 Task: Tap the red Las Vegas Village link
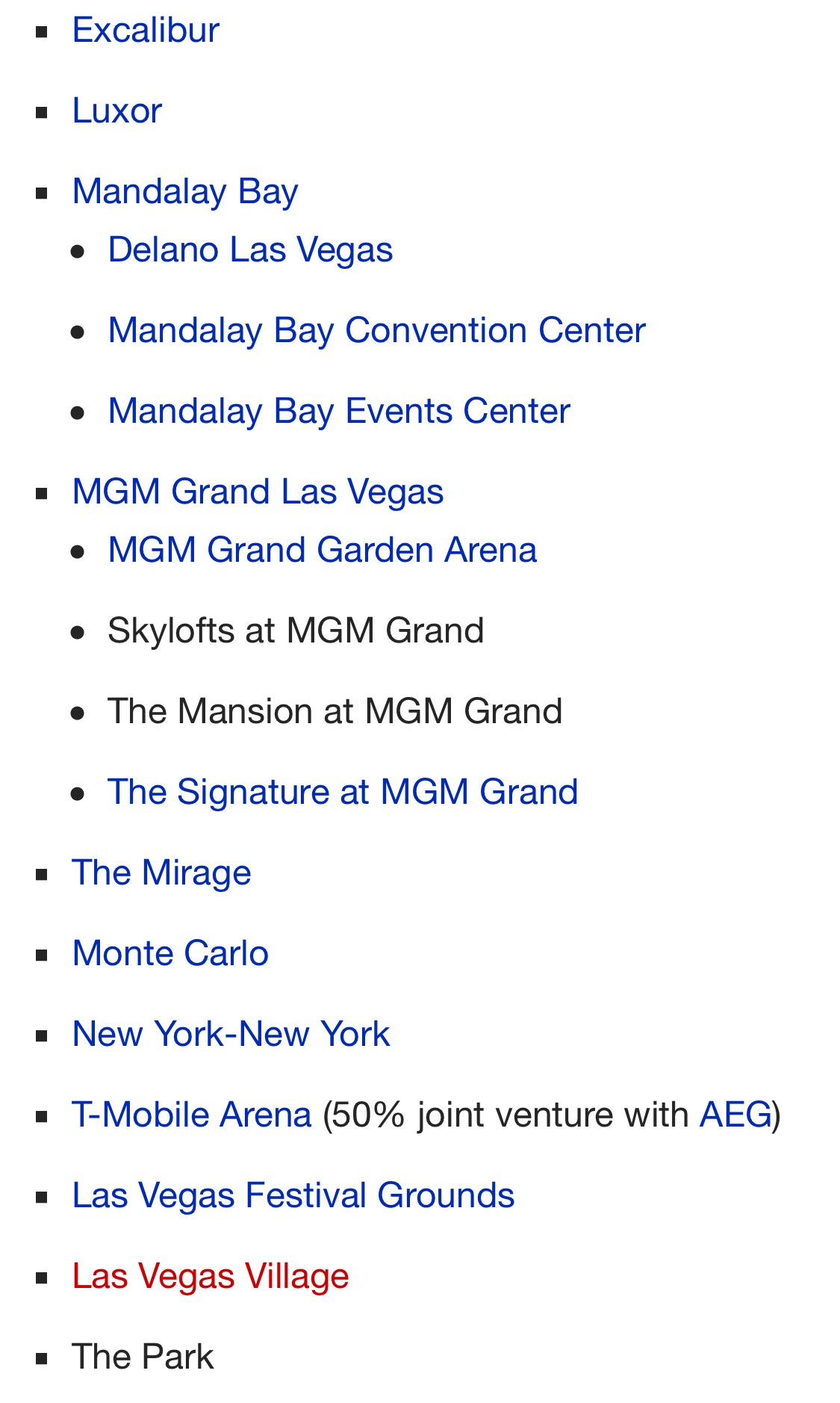(x=211, y=1277)
